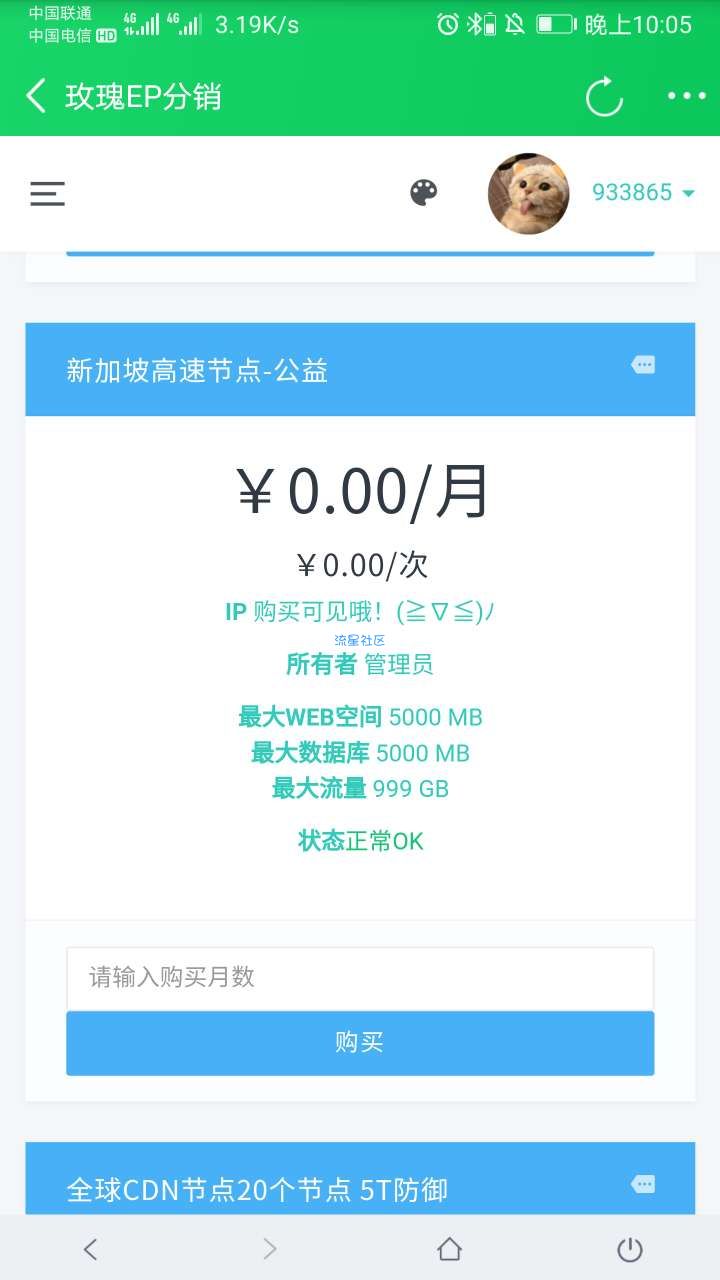Open the three-dot overflow menu
The height and width of the screenshot is (1280, 720).
click(x=686, y=97)
